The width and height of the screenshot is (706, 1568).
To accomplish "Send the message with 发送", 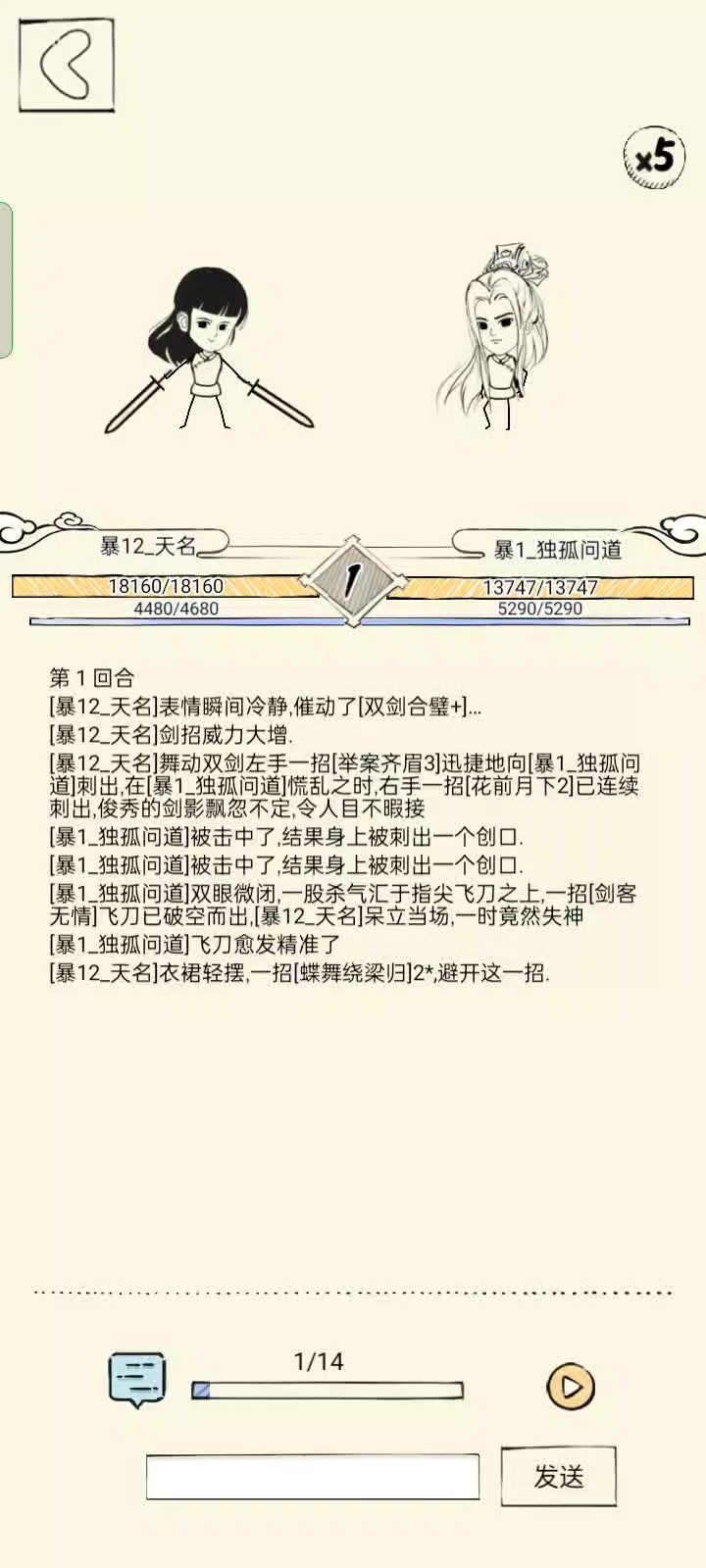I will (x=559, y=1476).
